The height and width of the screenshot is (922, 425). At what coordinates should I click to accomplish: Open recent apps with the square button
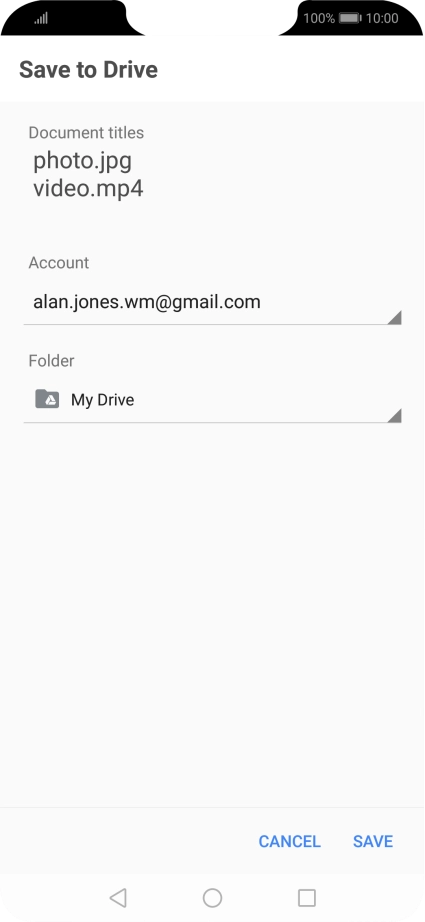(307, 897)
